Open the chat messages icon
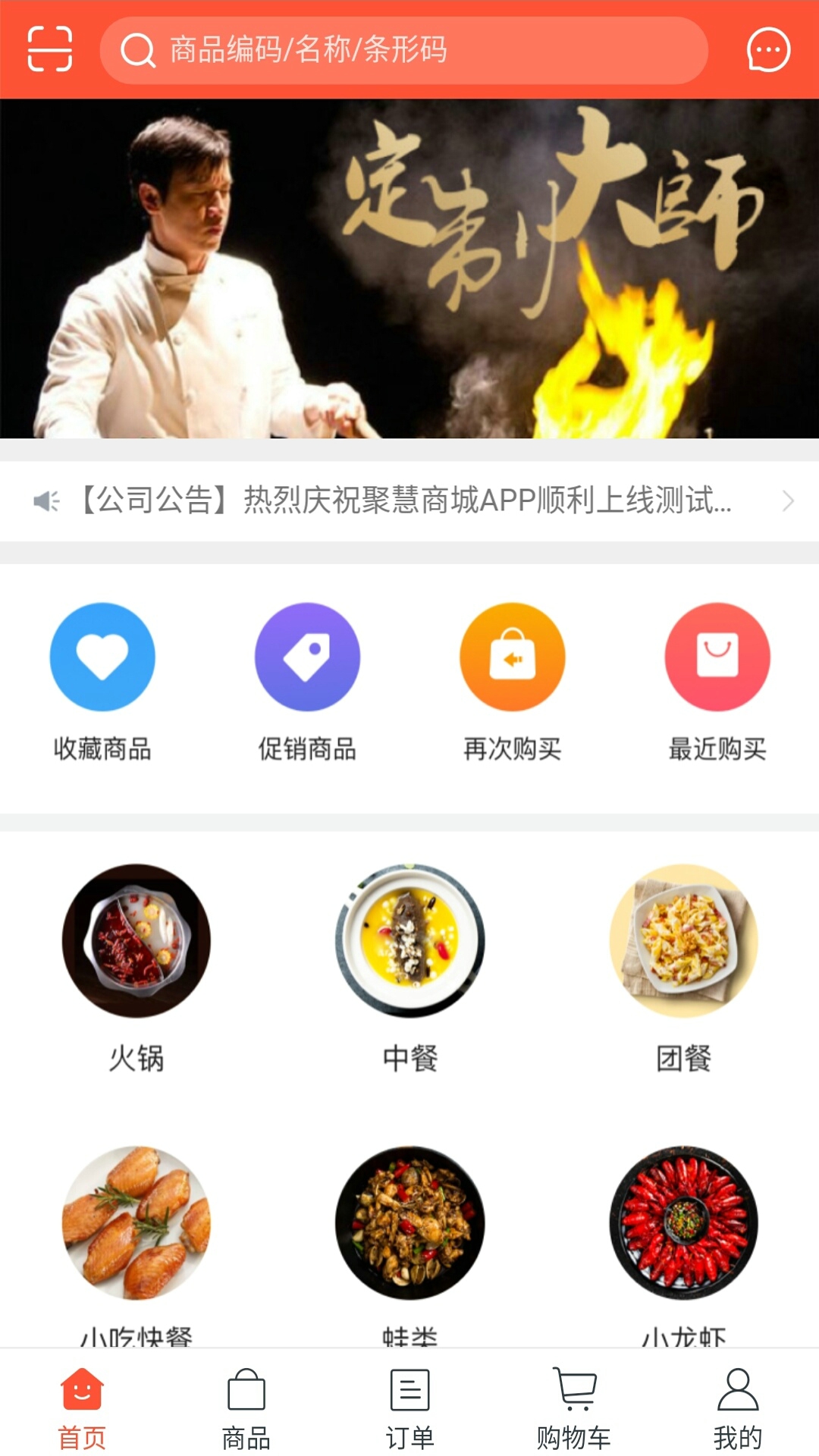The image size is (819, 1456). click(767, 50)
